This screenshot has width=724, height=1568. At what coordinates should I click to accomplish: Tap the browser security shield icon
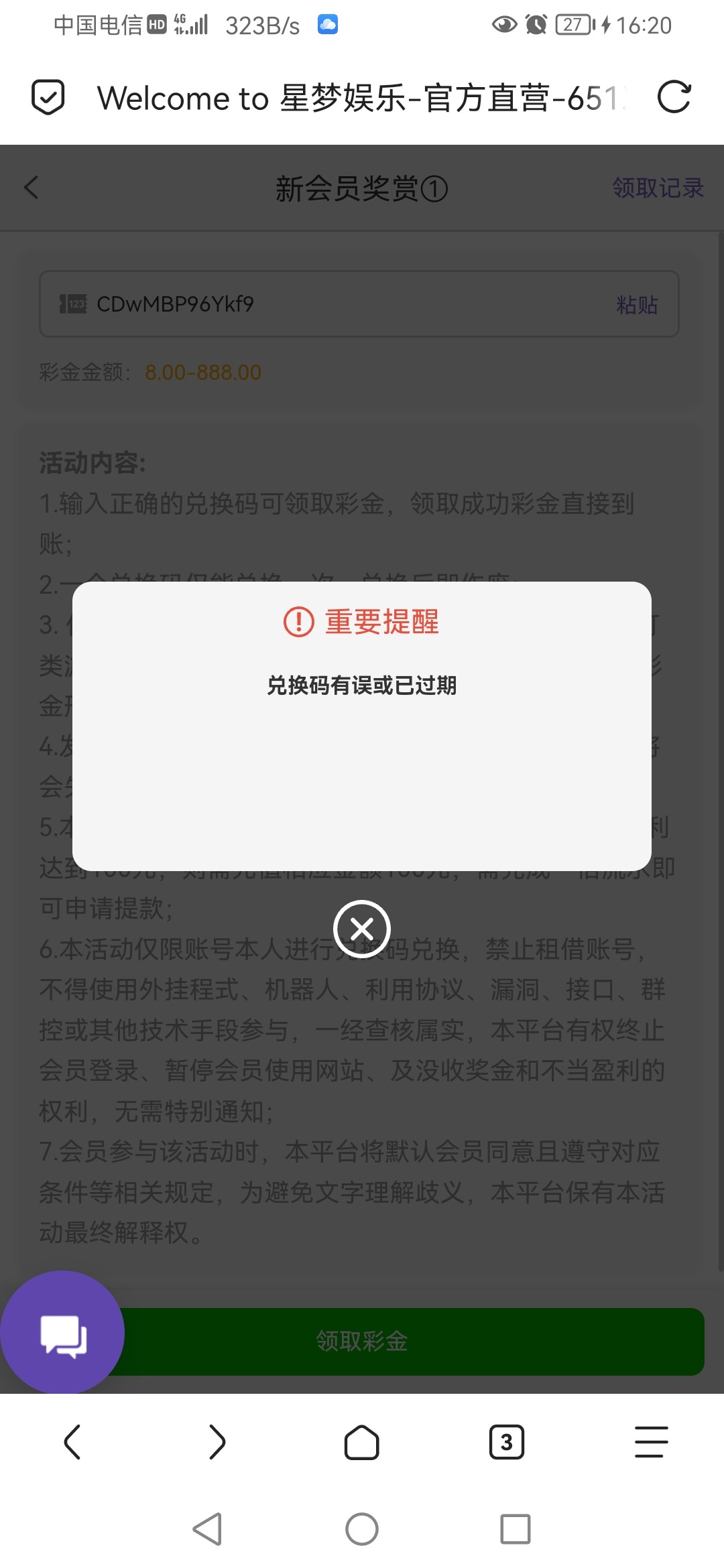pos(48,98)
